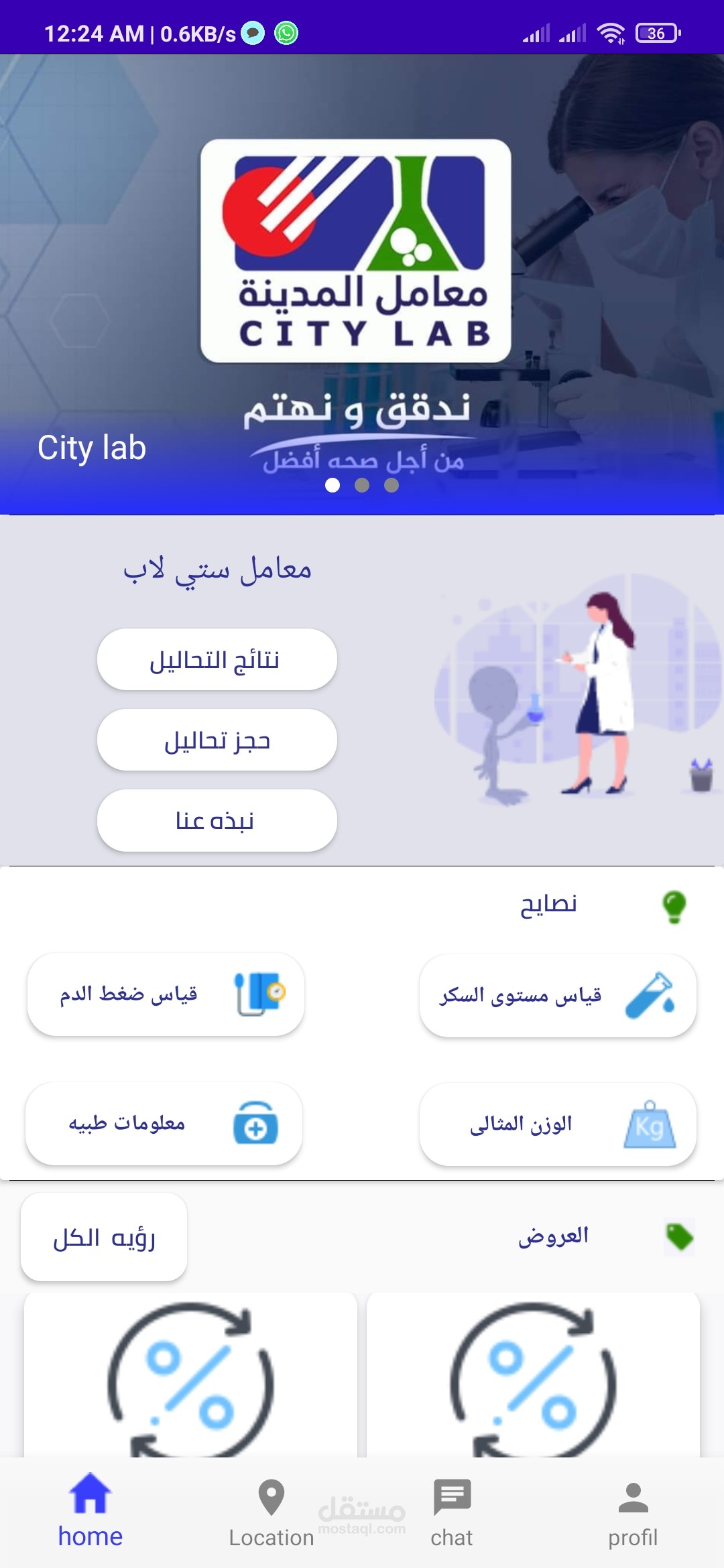
Task: Select the Location pin icon
Action: point(272,1496)
